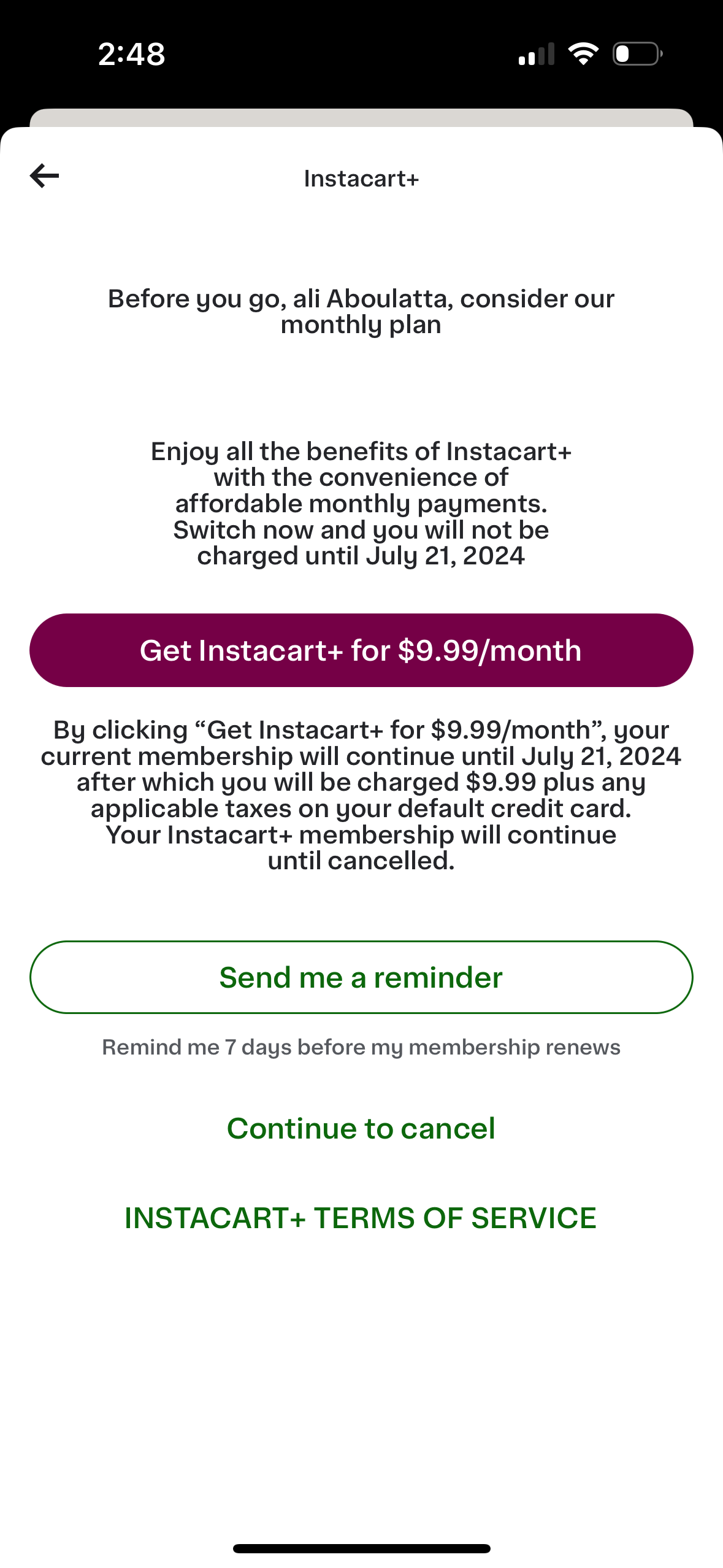This screenshot has height=1568, width=723.
Task: Tap the cellular signal strength icon
Action: point(537,54)
